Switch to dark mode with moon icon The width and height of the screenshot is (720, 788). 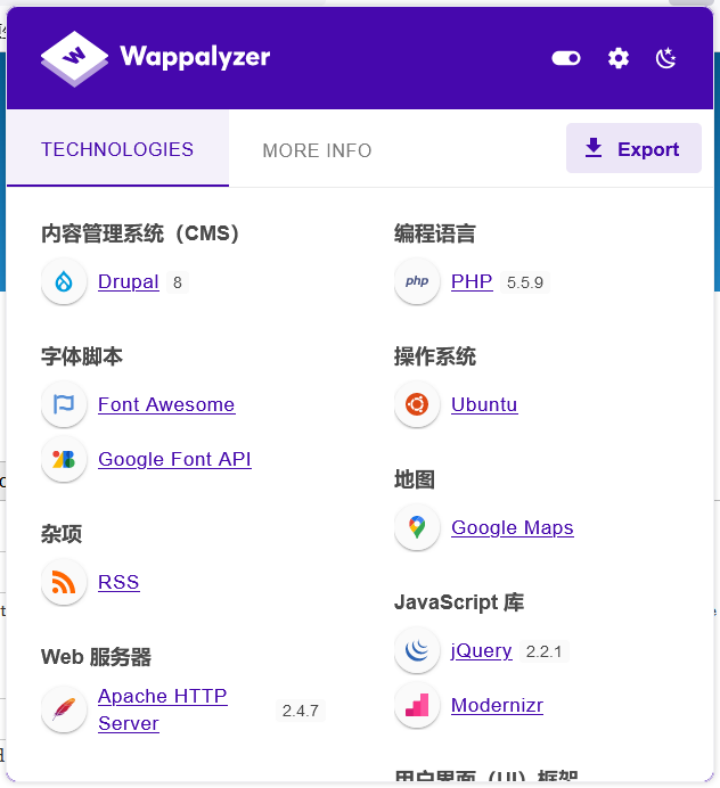coord(666,58)
